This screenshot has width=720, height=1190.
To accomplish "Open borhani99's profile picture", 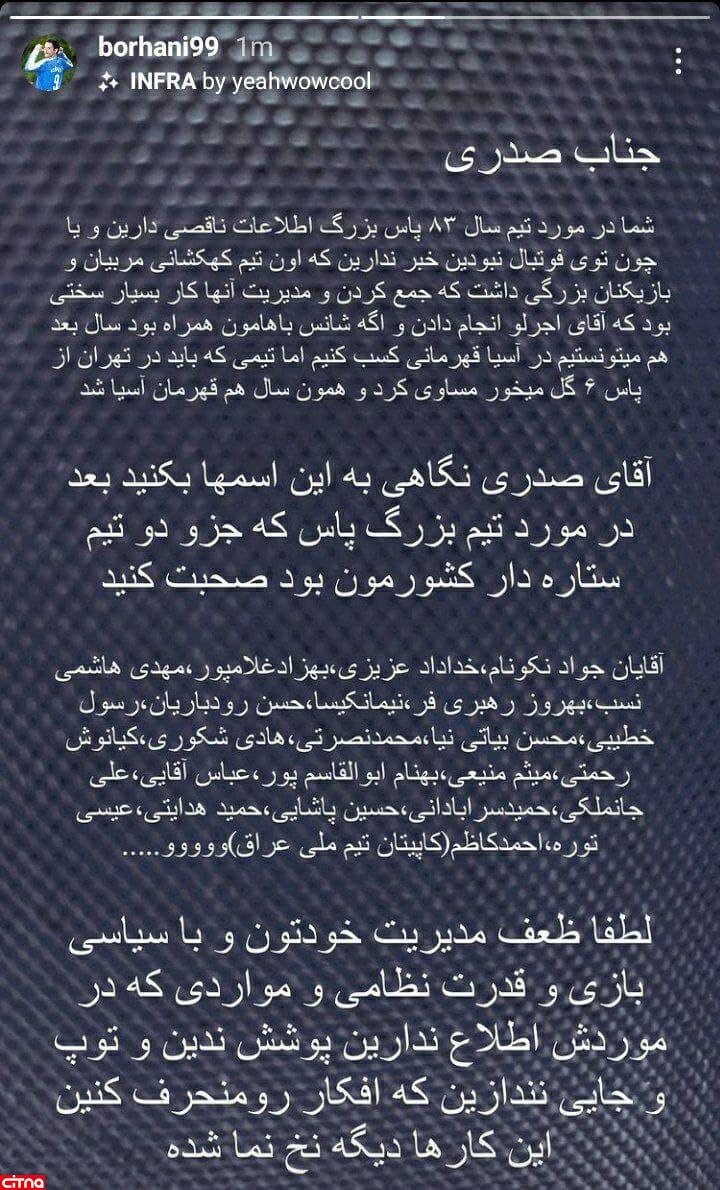I will [48, 63].
